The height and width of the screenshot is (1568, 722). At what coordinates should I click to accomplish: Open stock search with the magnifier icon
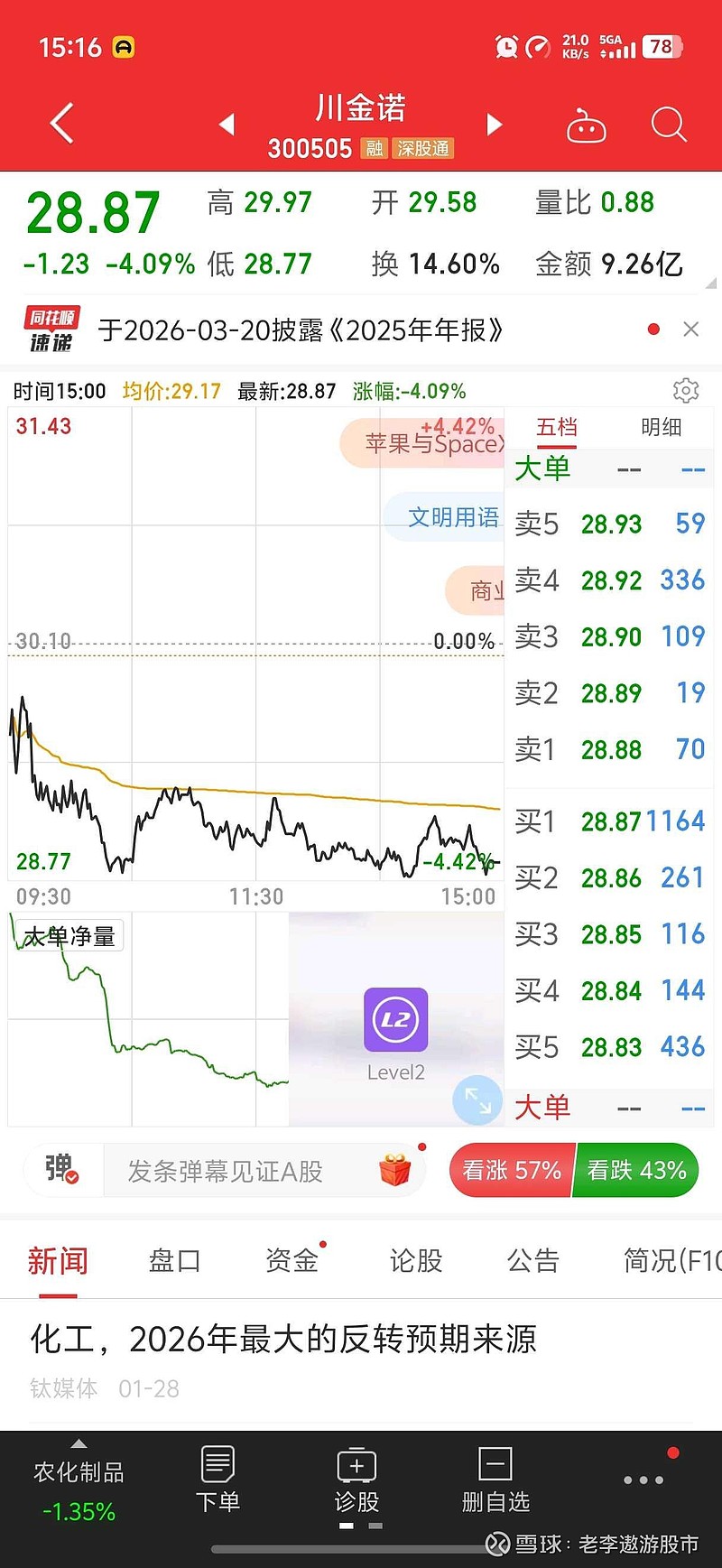[x=668, y=124]
